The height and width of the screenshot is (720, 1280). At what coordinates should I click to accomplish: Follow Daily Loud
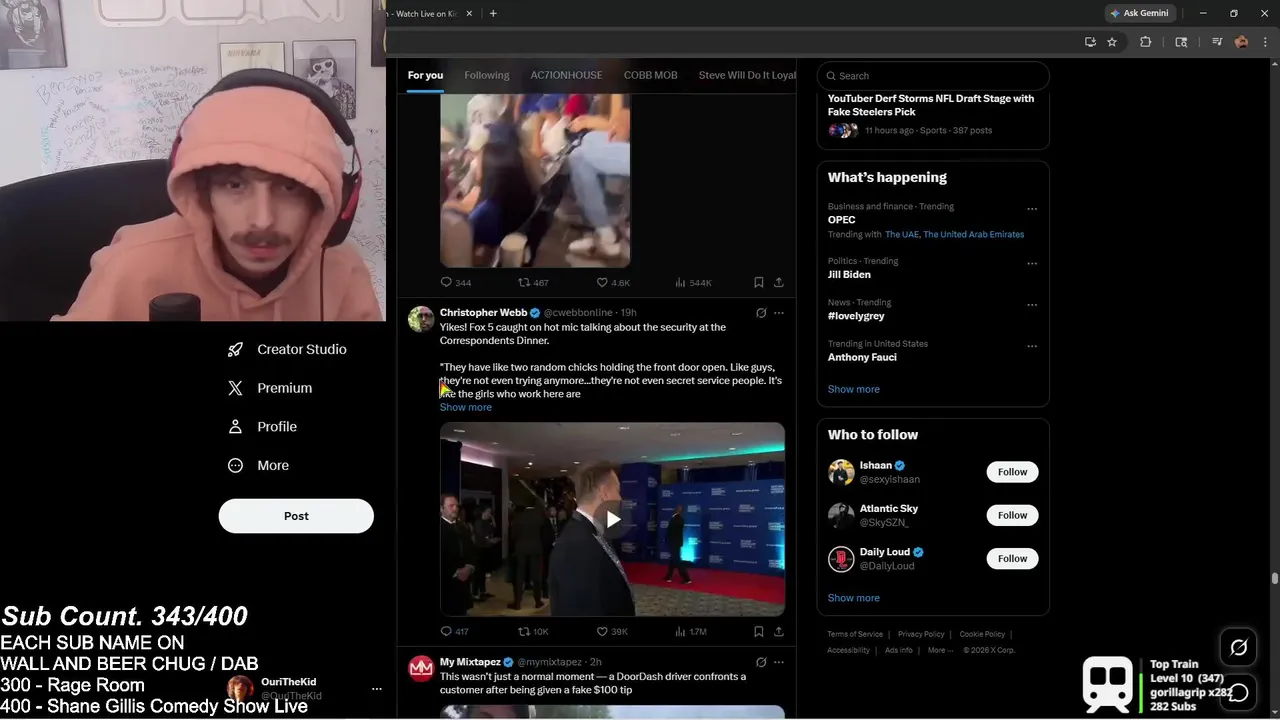click(x=1012, y=558)
